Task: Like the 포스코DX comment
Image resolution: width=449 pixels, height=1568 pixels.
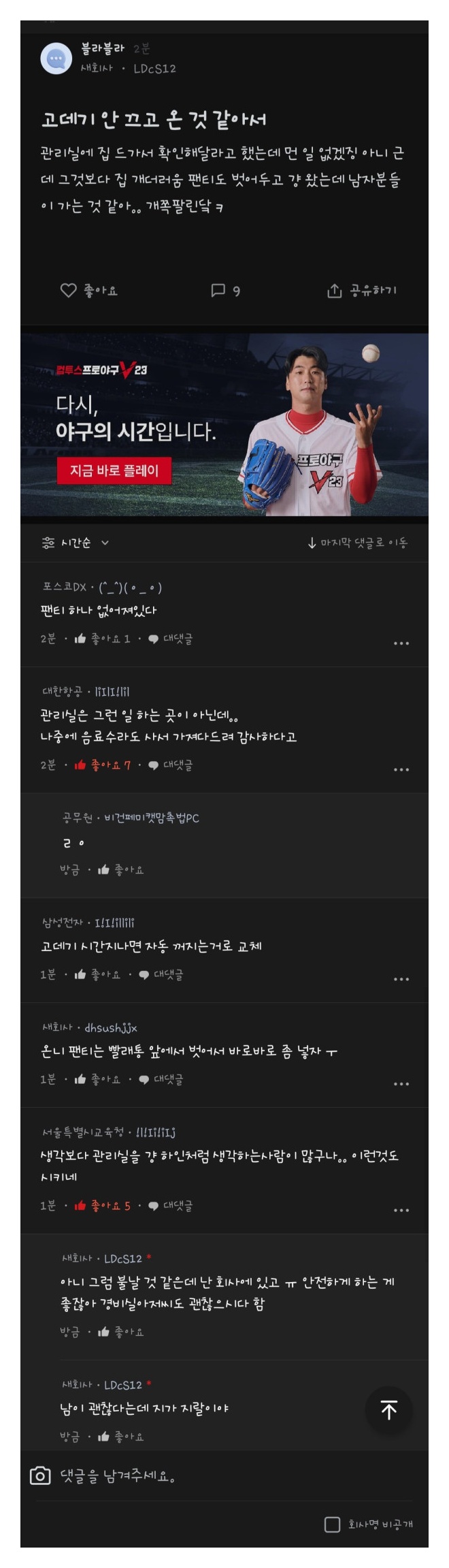Action: pyautogui.click(x=102, y=639)
